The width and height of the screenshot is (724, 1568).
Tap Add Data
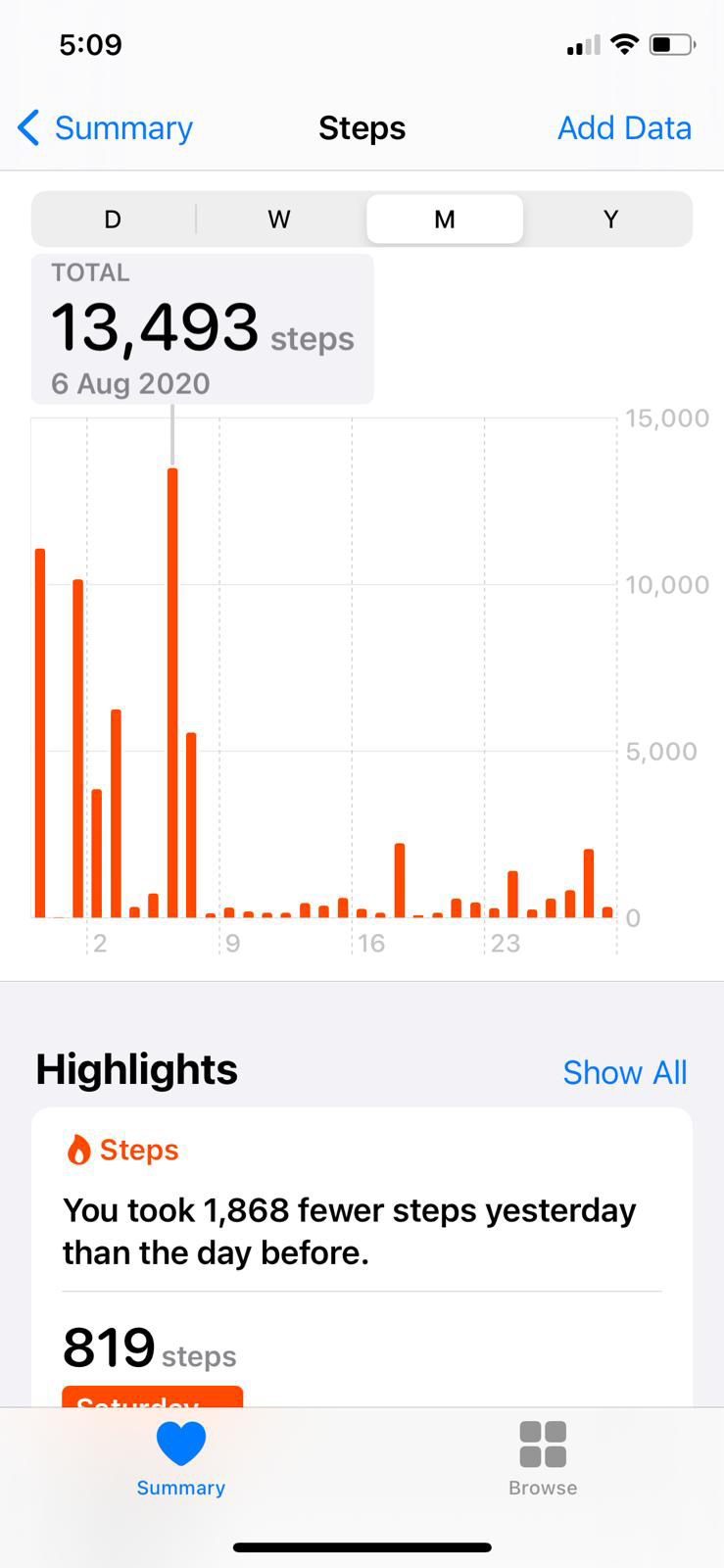click(x=624, y=128)
